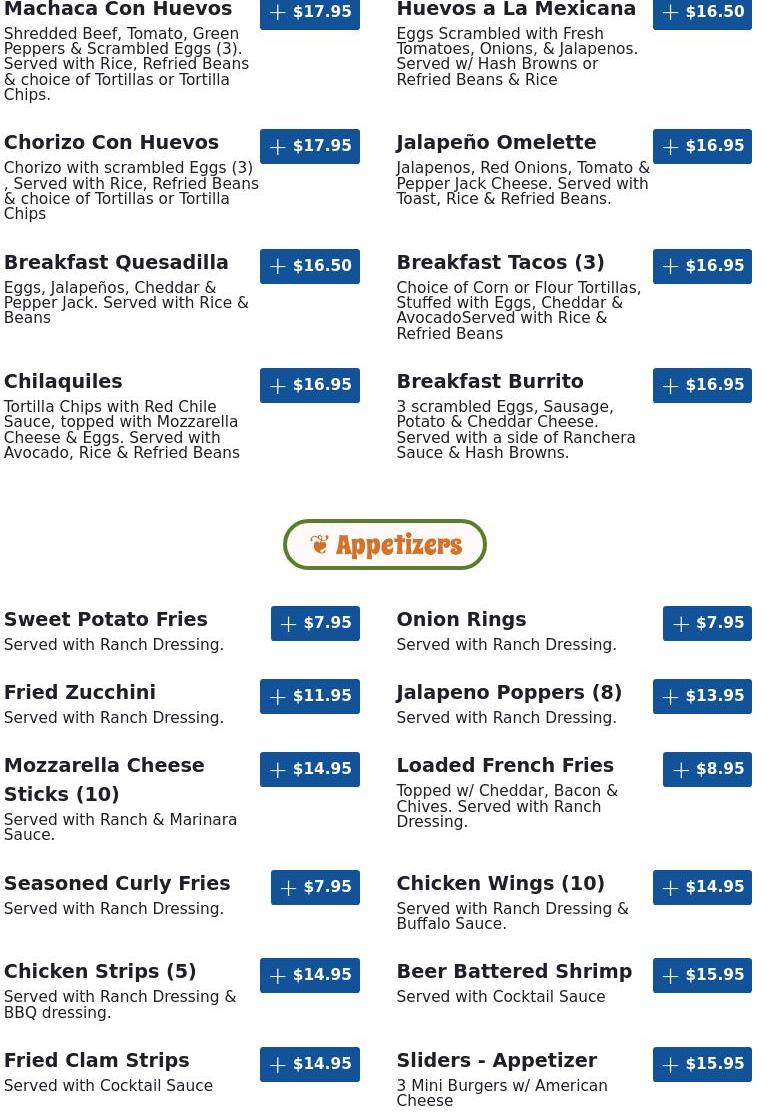770x1115 pixels.
Task: Add Machaca Con Huevos to the order
Action: [310, 13]
